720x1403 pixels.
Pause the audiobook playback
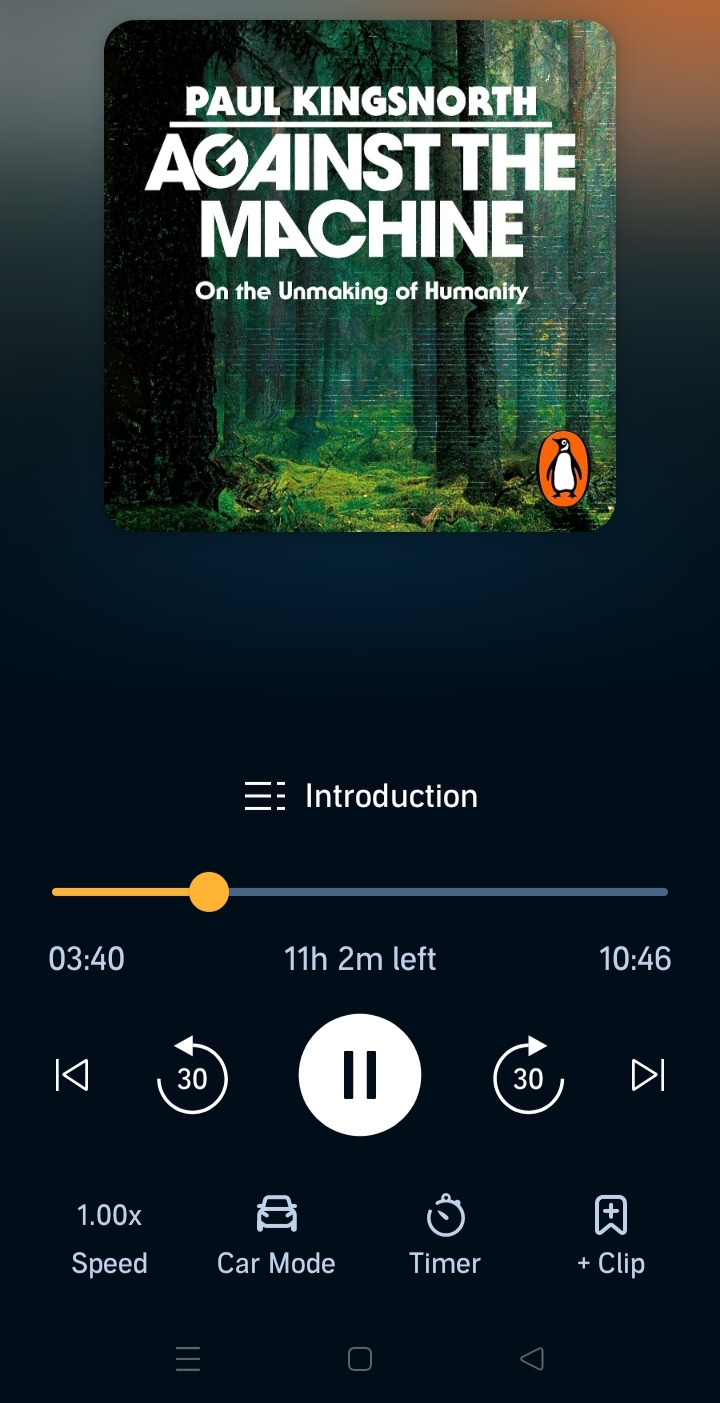point(360,1075)
